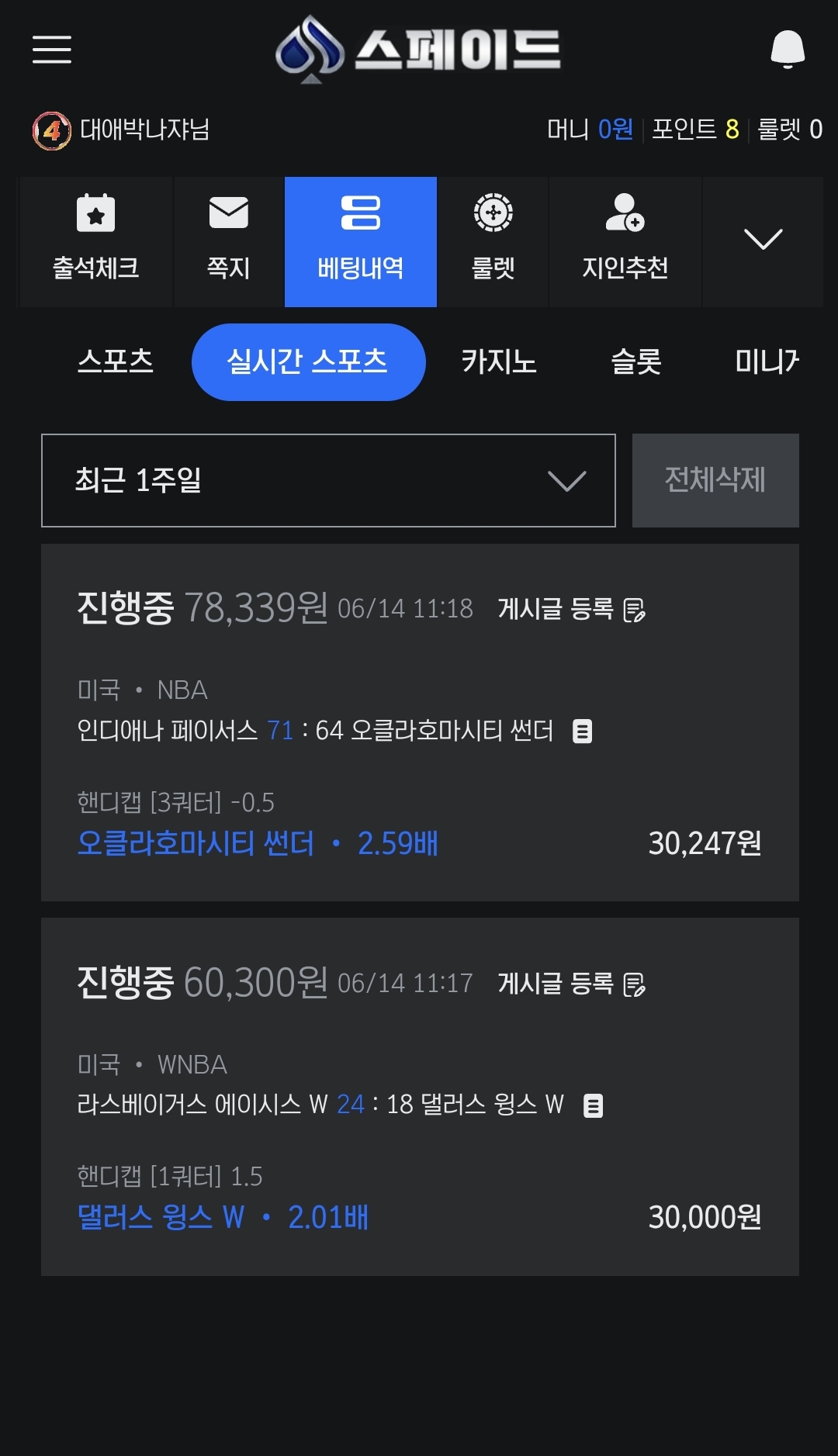Open the notifications bell
Screen dimensions: 838x1456
(788, 50)
